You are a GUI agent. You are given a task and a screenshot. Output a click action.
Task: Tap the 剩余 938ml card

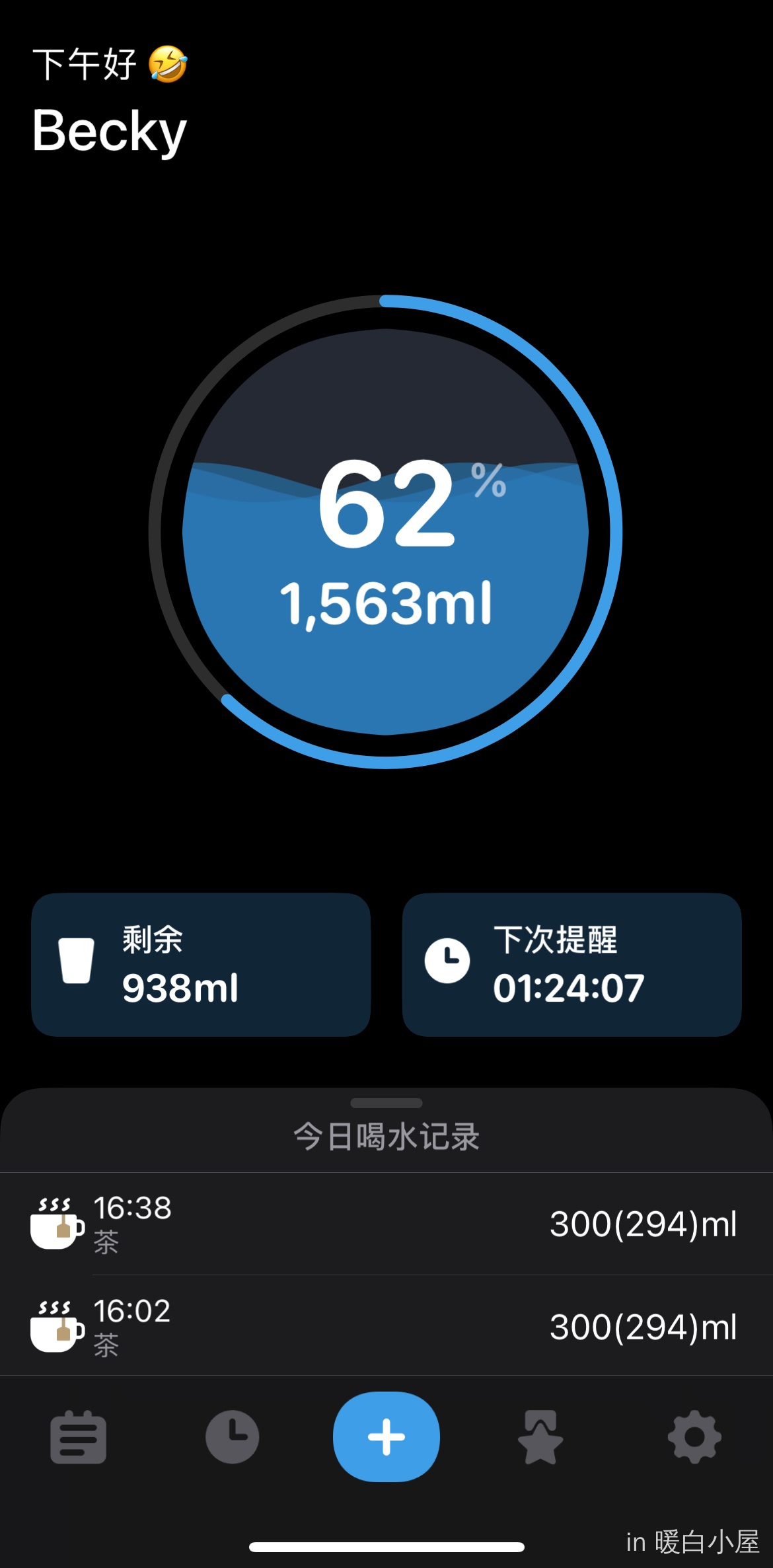[x=200, y=964]
